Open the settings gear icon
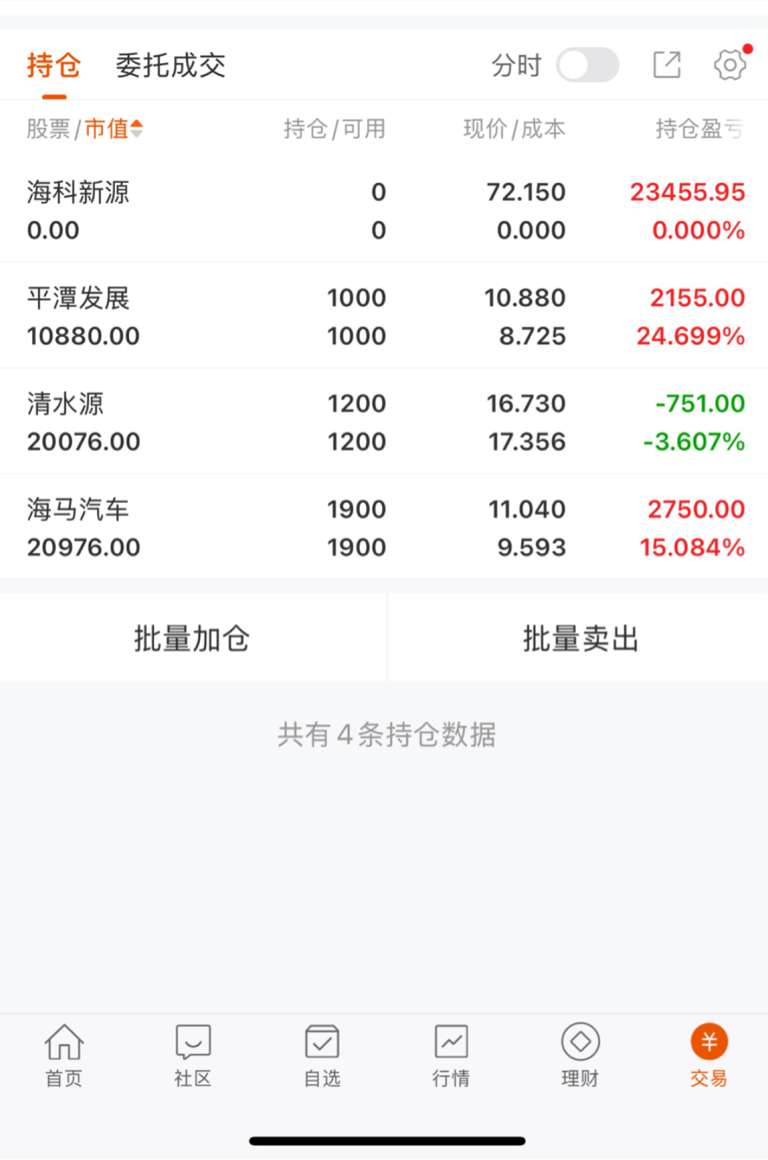 [730, 65]
